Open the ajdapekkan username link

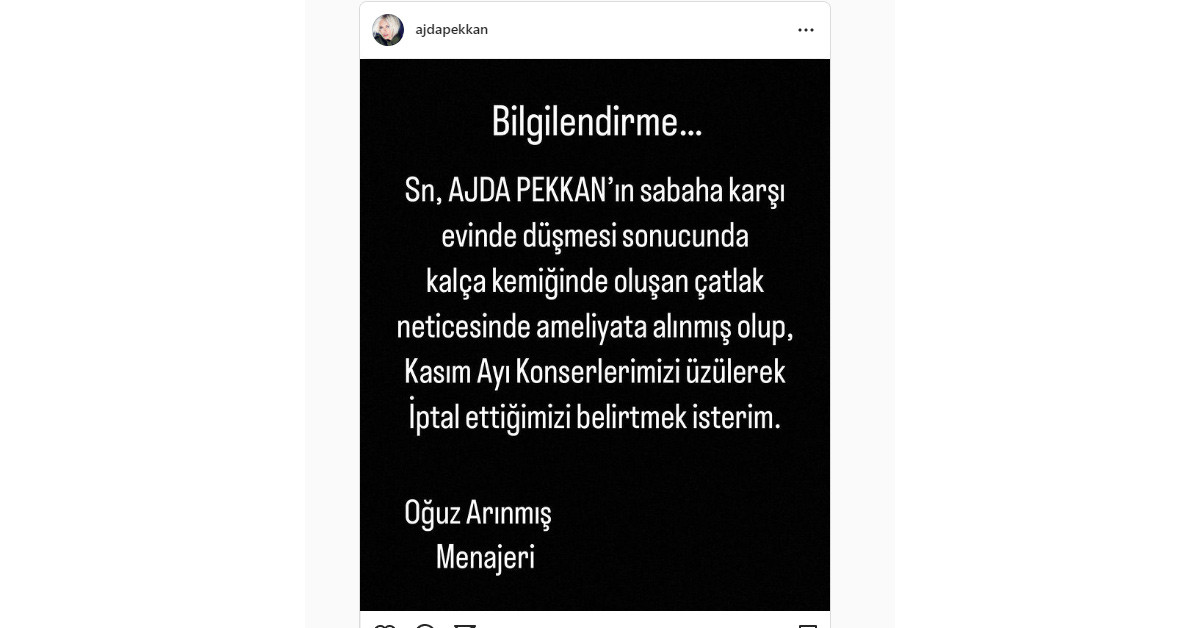[451, 30]
